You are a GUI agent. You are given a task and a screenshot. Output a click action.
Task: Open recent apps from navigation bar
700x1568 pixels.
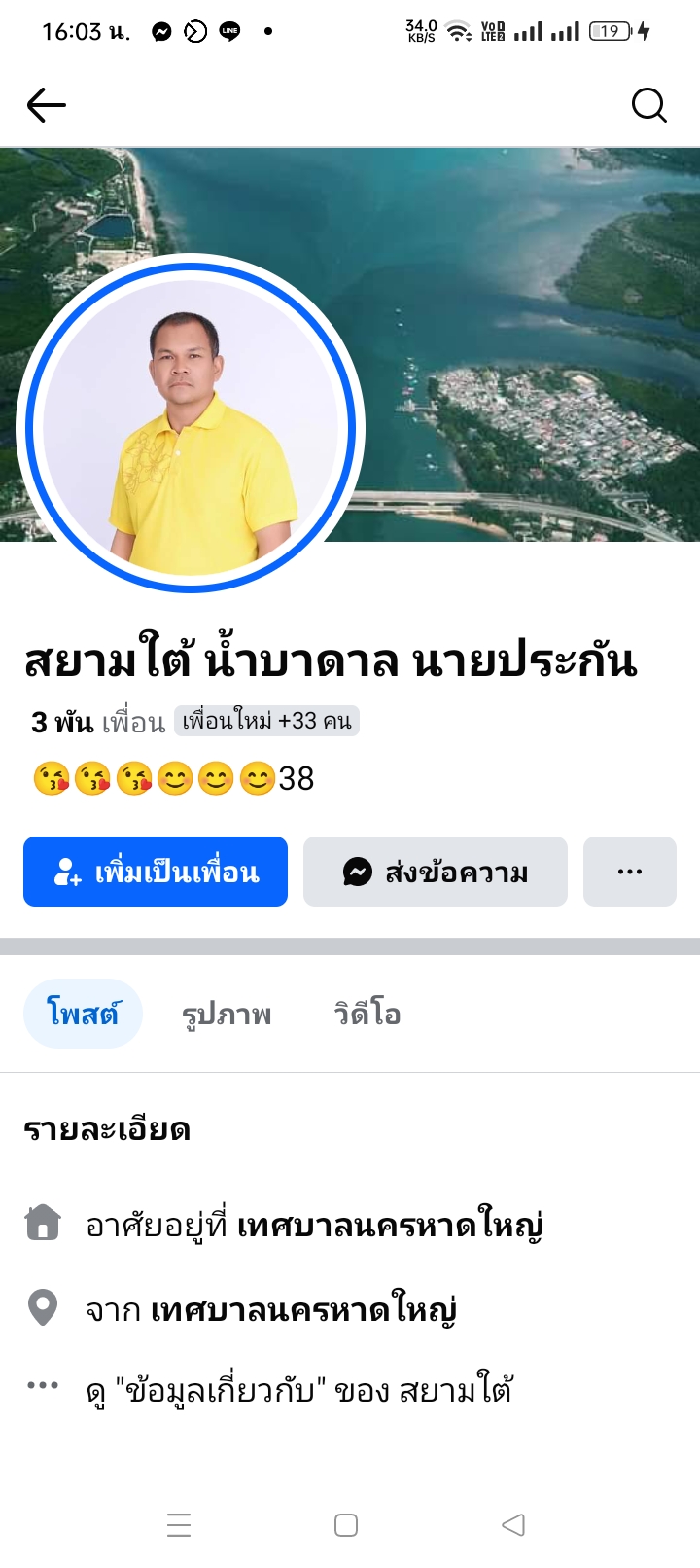pos(179,1524)
